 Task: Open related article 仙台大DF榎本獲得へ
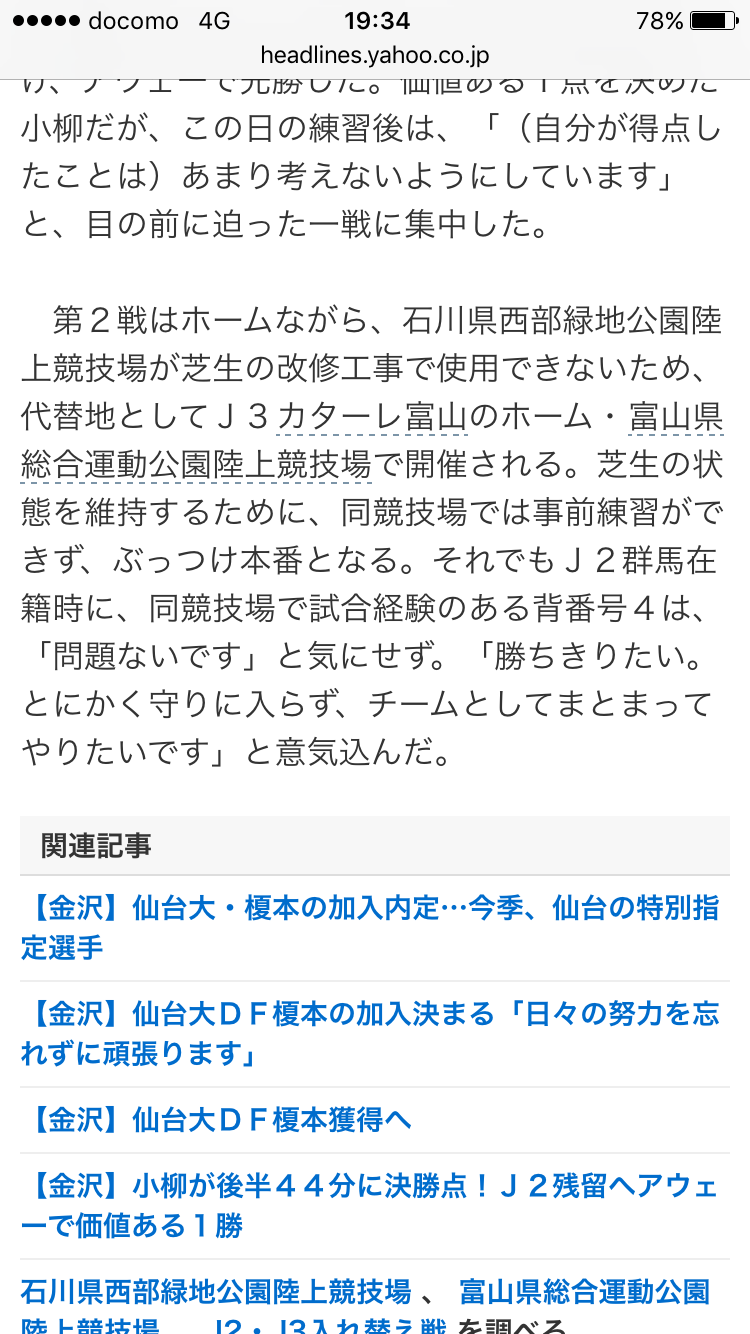coord(216,1120)
